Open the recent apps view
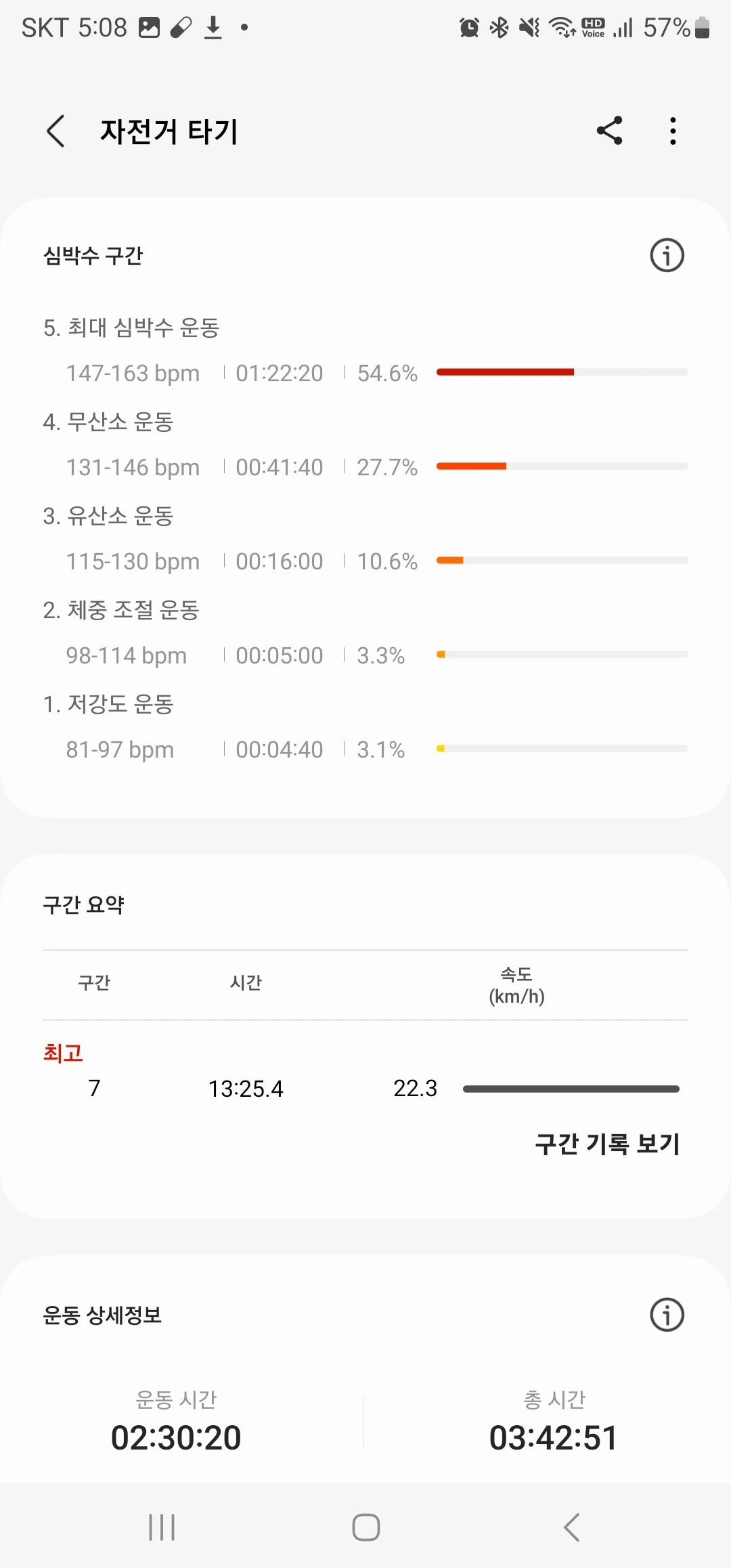731x1568 pixels. click(x=162, y=1527)
